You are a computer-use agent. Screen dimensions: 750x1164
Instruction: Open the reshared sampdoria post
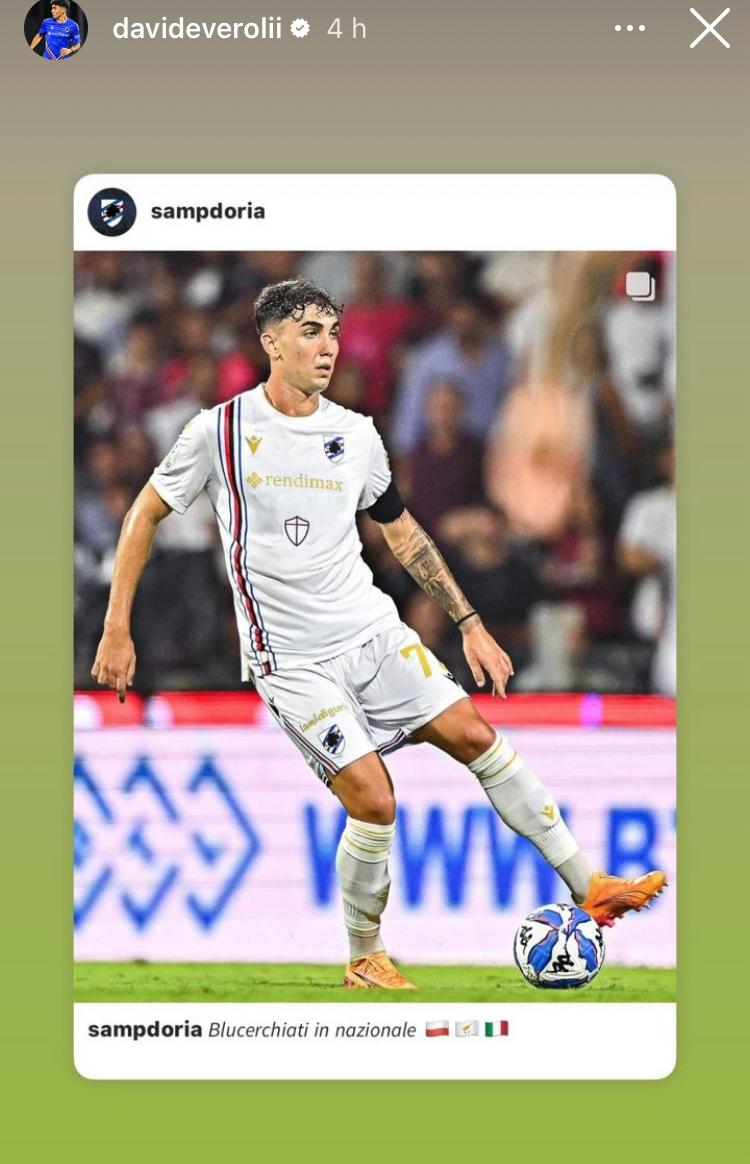click(375, 625)
